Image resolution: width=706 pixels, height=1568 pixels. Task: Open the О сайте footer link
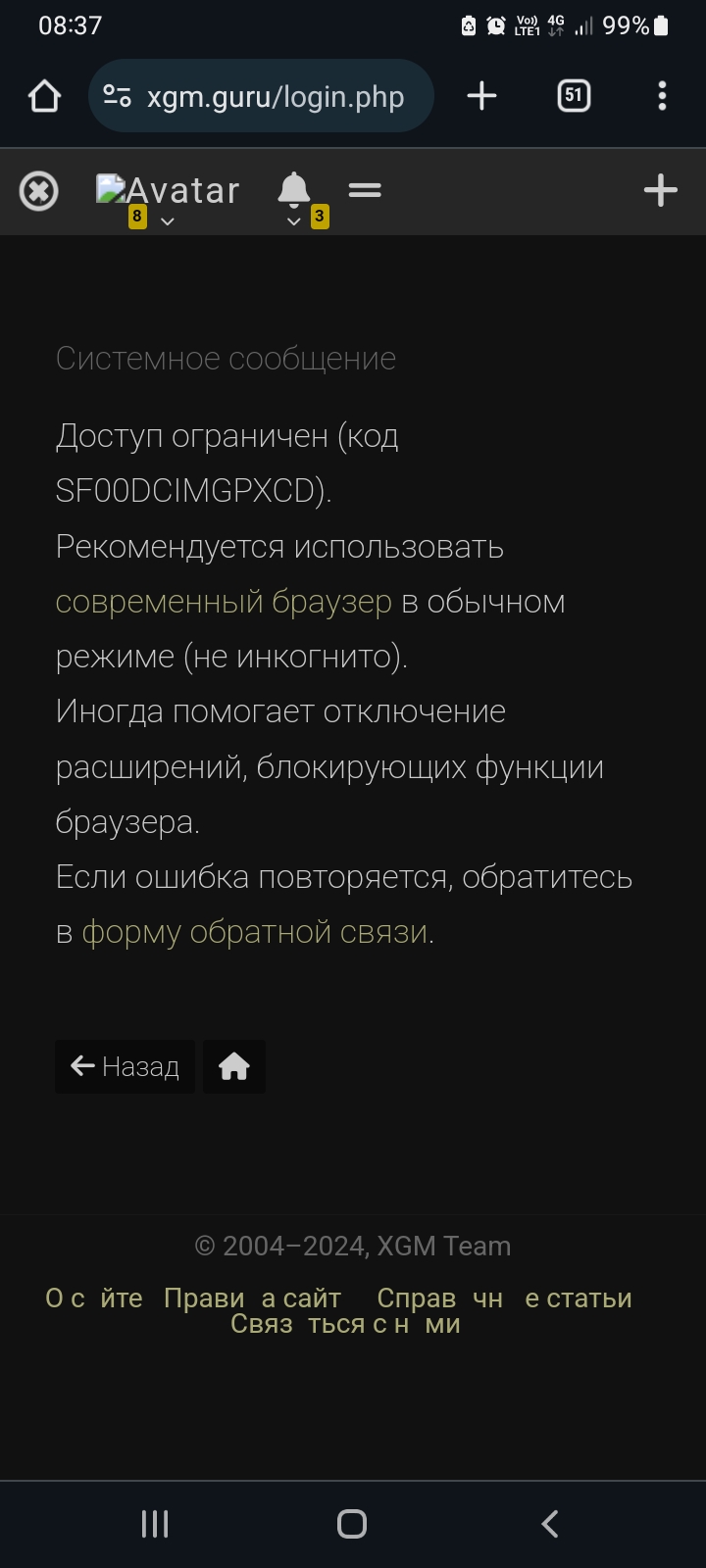(94, 1298)
